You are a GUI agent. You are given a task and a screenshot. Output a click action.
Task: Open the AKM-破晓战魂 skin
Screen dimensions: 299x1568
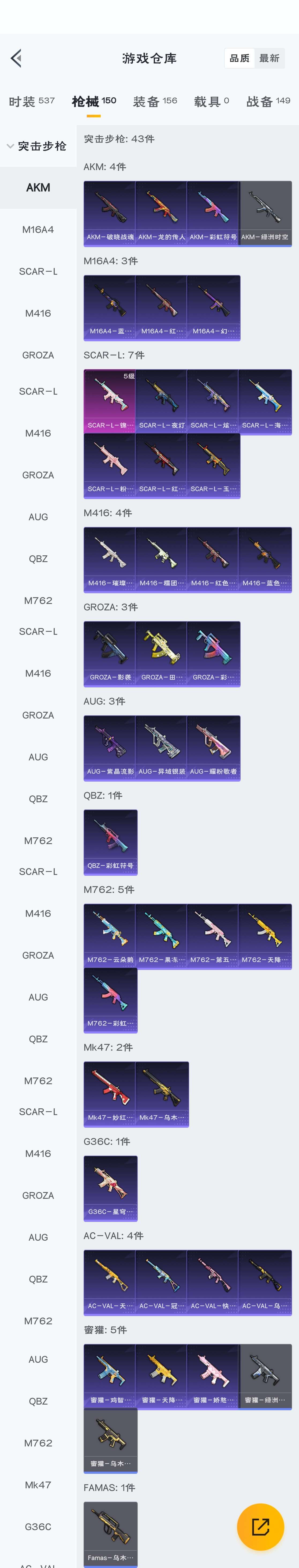(110, 213)
